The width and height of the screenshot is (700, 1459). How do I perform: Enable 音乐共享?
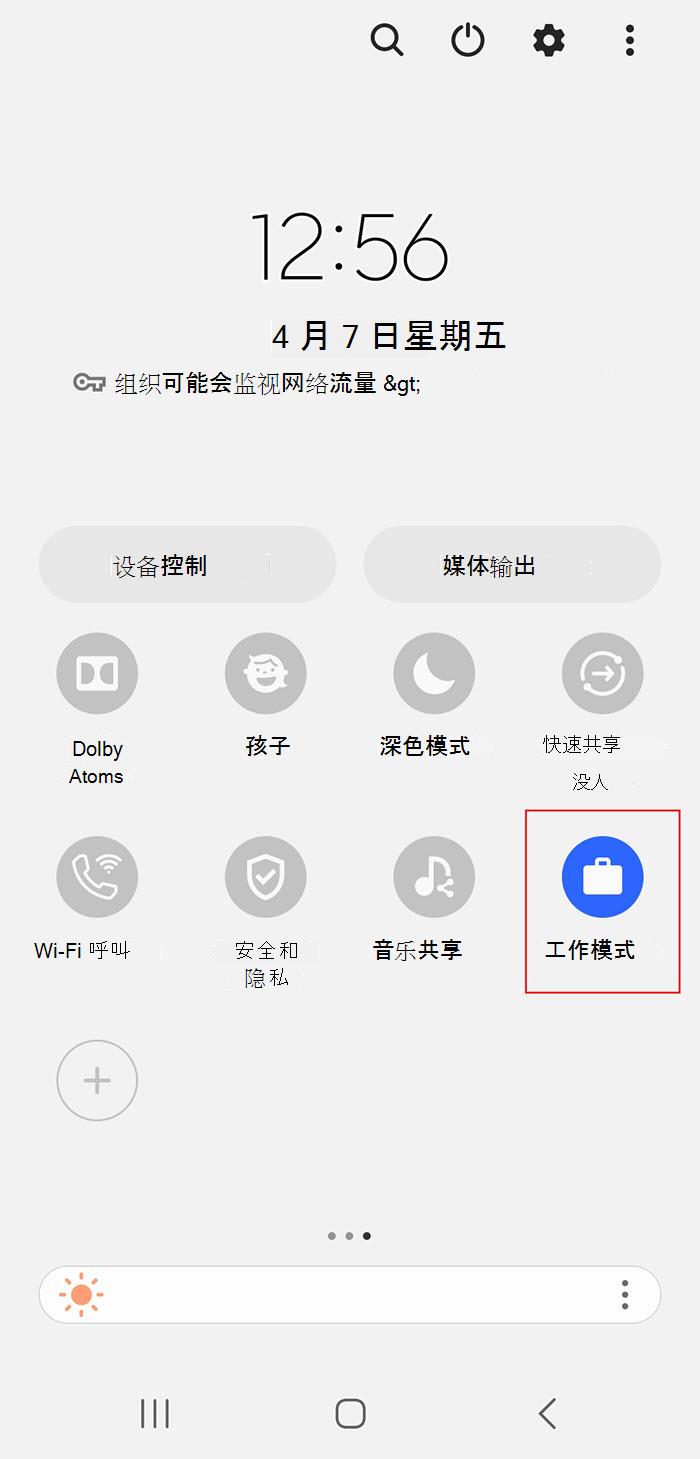tap(434, 877)
